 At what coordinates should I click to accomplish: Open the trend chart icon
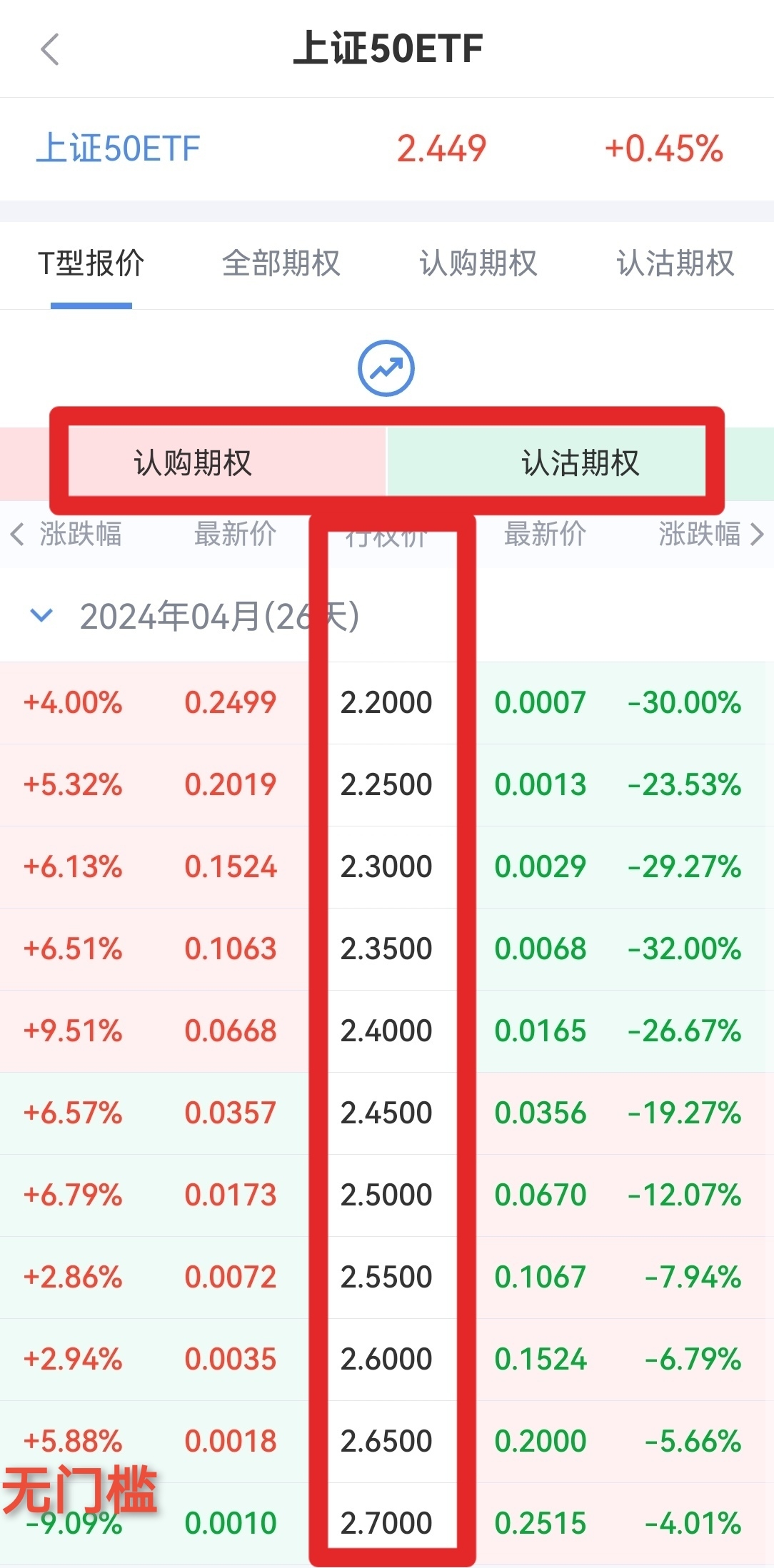386,367
